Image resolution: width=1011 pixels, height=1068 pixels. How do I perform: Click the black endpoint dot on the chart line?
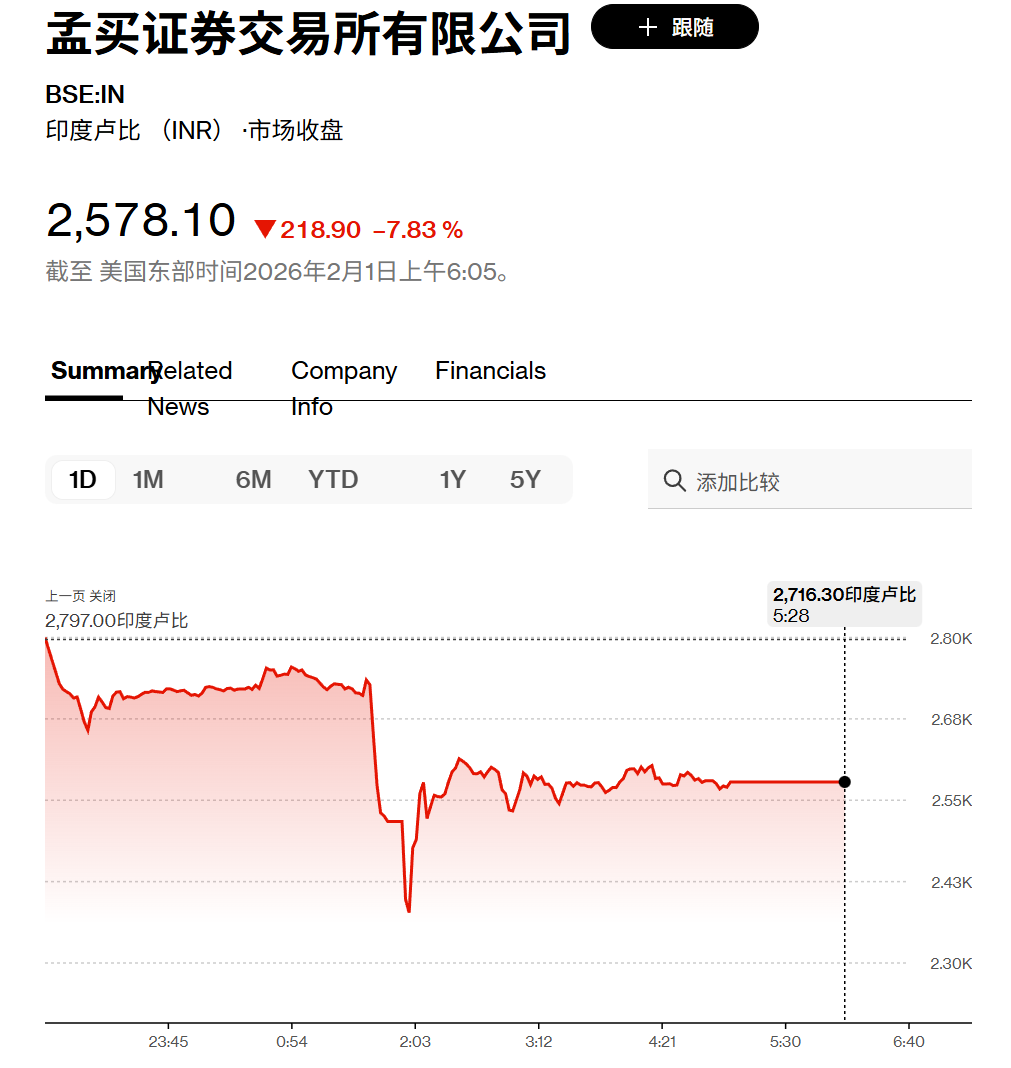tap(845, 781)
